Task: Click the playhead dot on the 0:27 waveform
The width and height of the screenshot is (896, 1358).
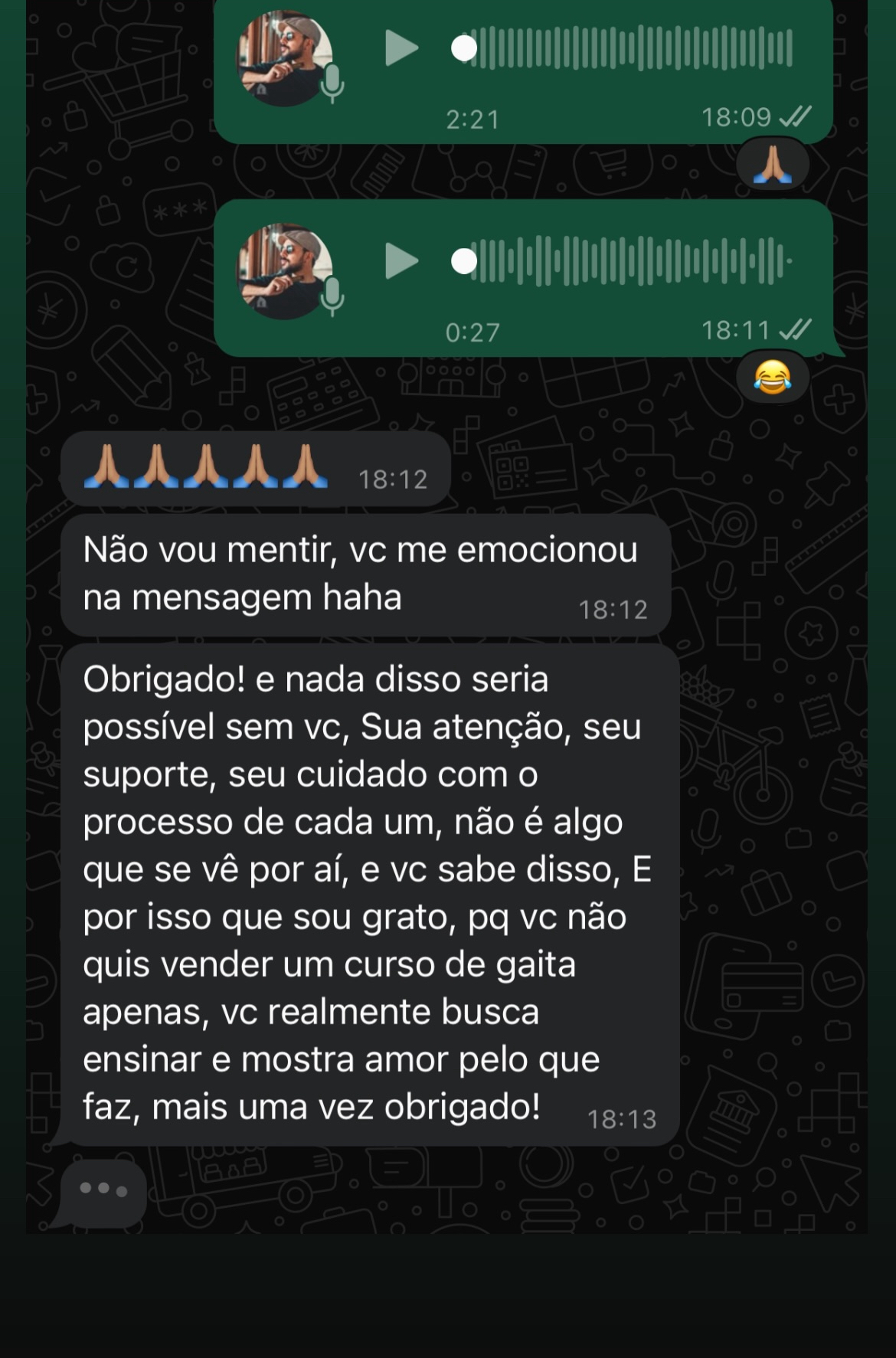Action: [x=463, y=263]
